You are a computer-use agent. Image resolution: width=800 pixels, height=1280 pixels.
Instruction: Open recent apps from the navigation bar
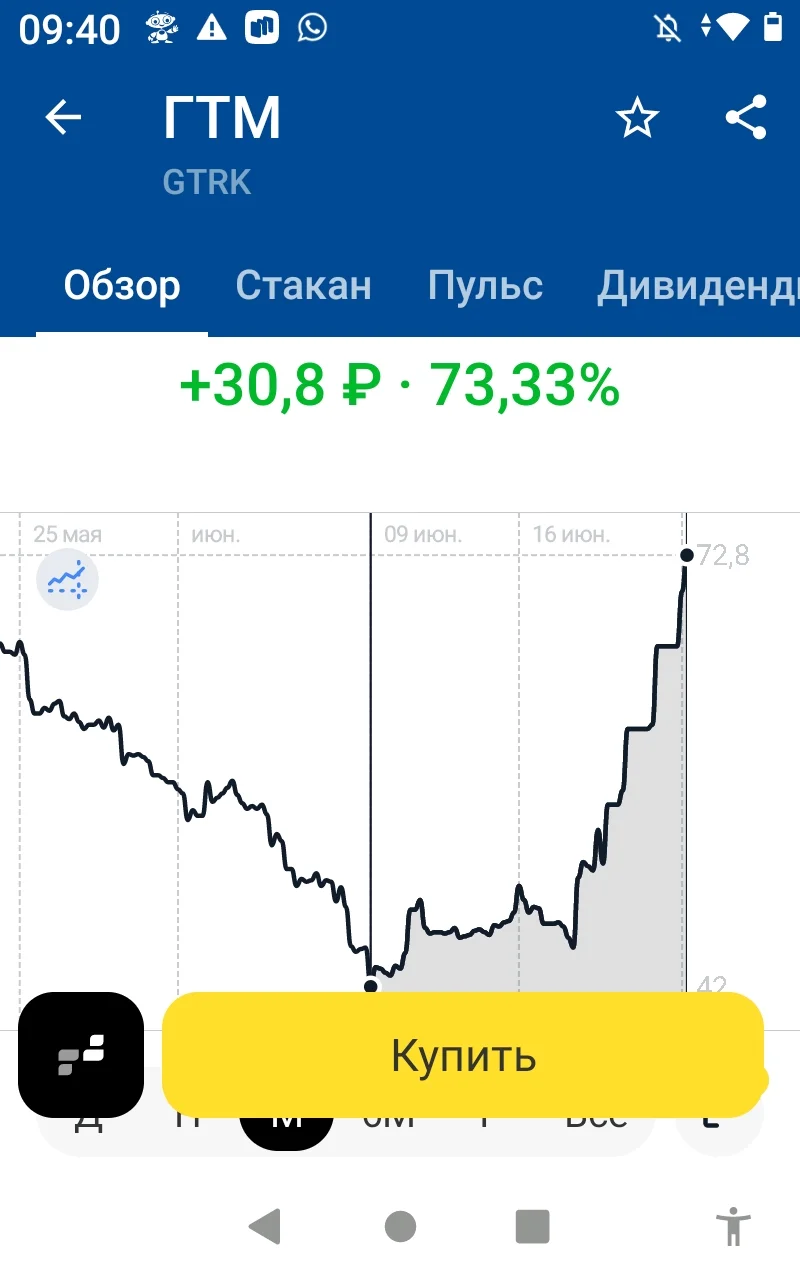(532, 1226)
